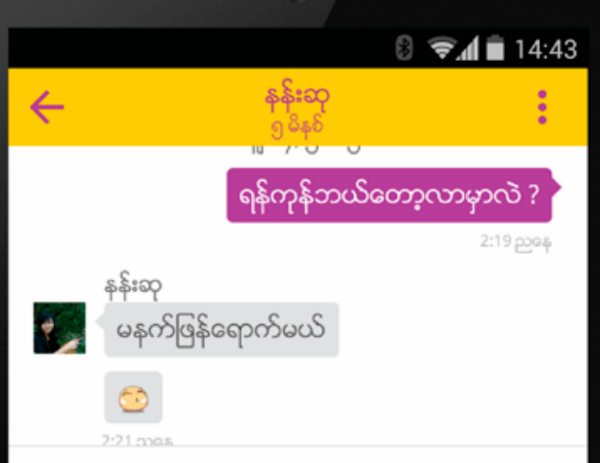This screenshot has width=600, height=463.
Task: Go back using the purple arrow
Action: point(46,107)
